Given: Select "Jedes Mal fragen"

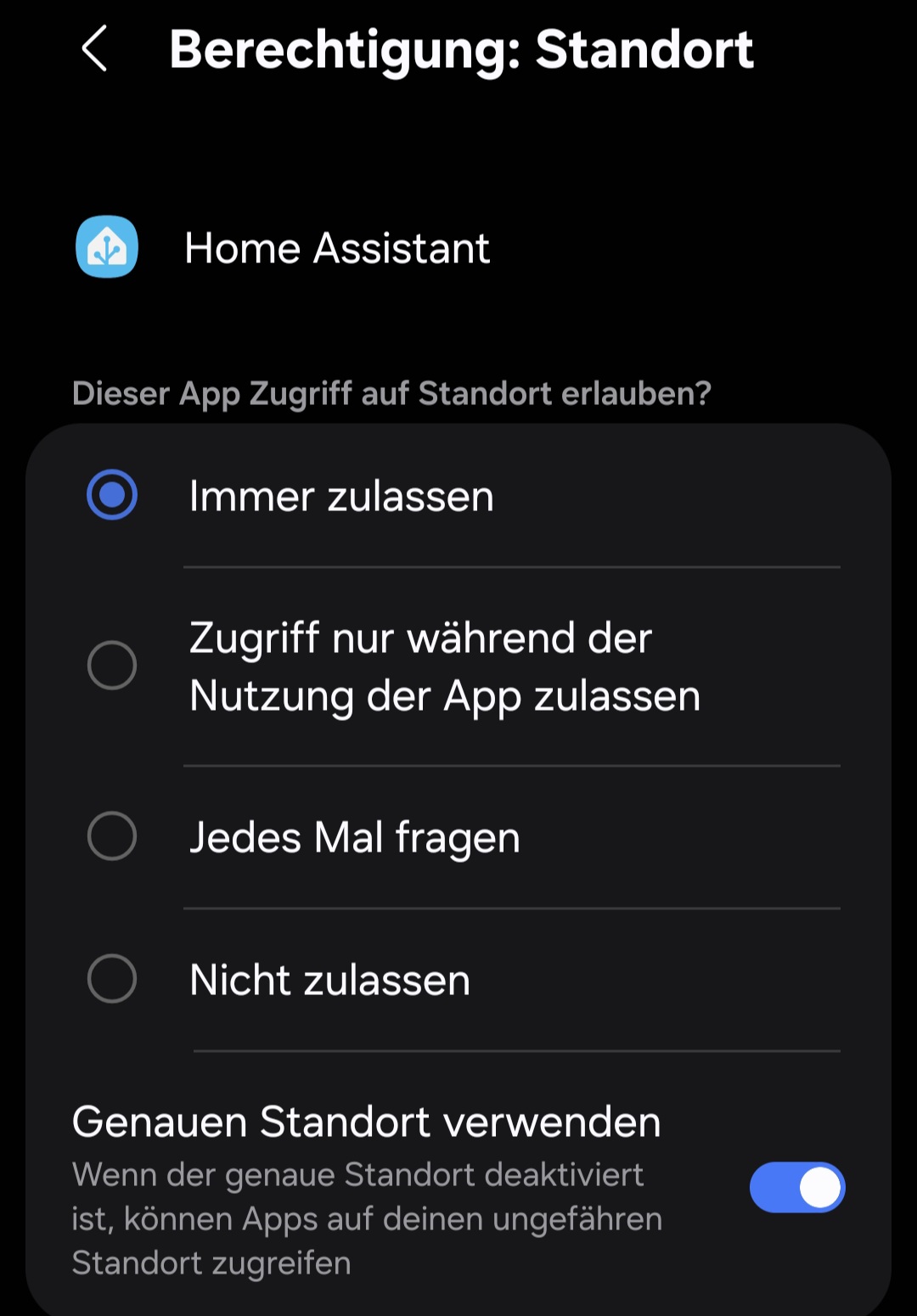Looking at the screenshot, I should (x=112, y=836).
